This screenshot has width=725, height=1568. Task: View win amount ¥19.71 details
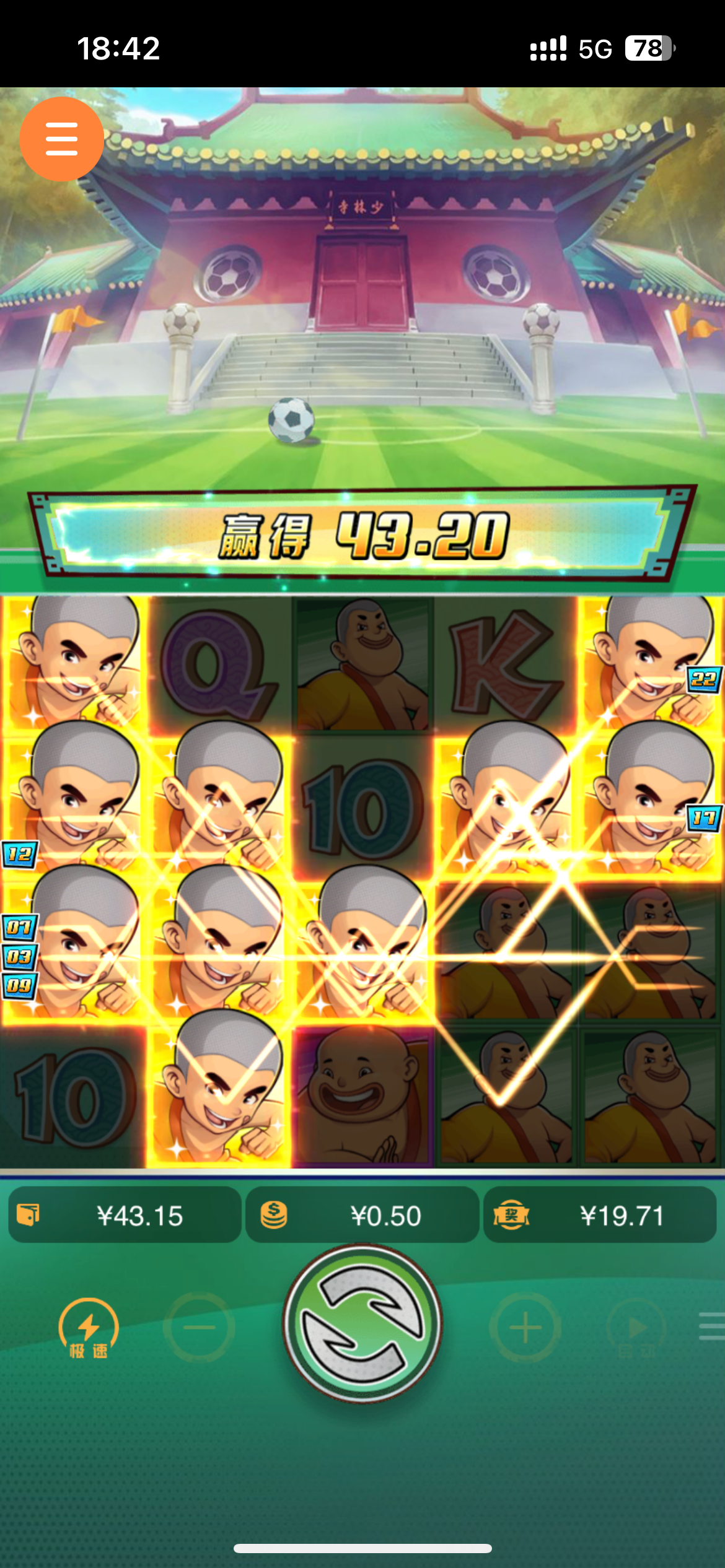[x=600, y=1216]
